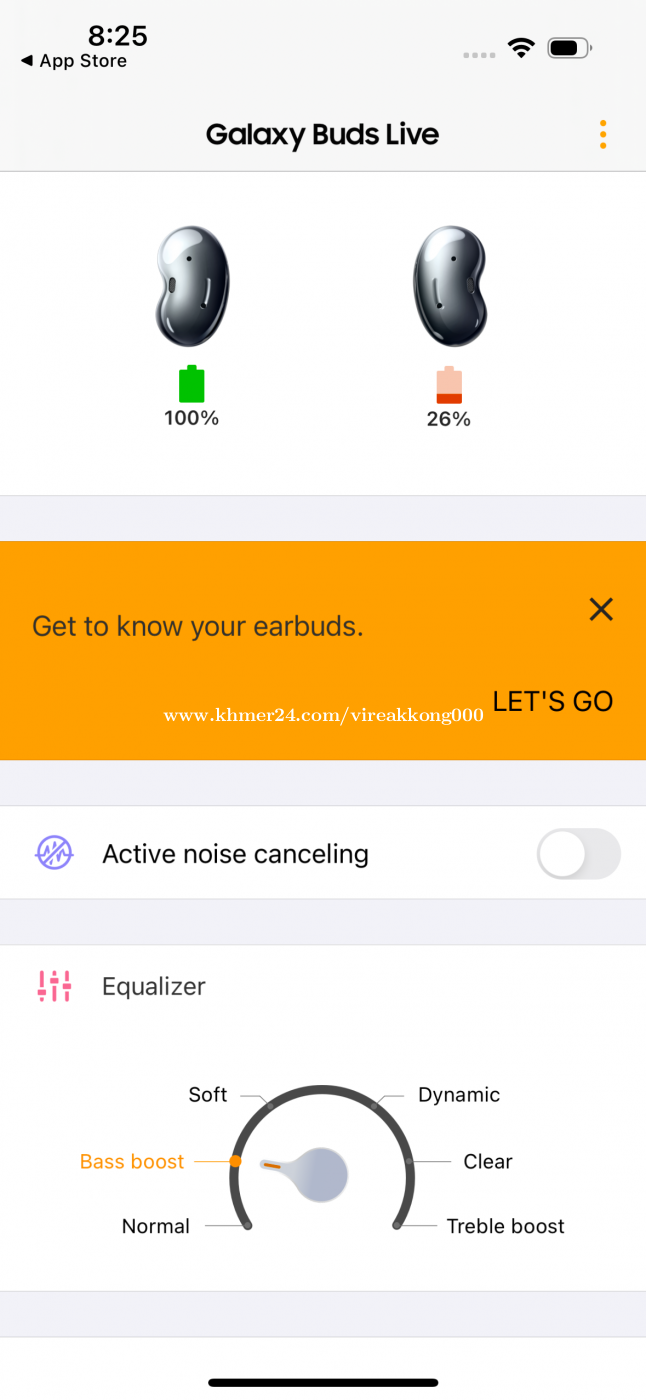Switch equalizer to Treble boost
646x1400 pixels.
[x=505, y=1227]
